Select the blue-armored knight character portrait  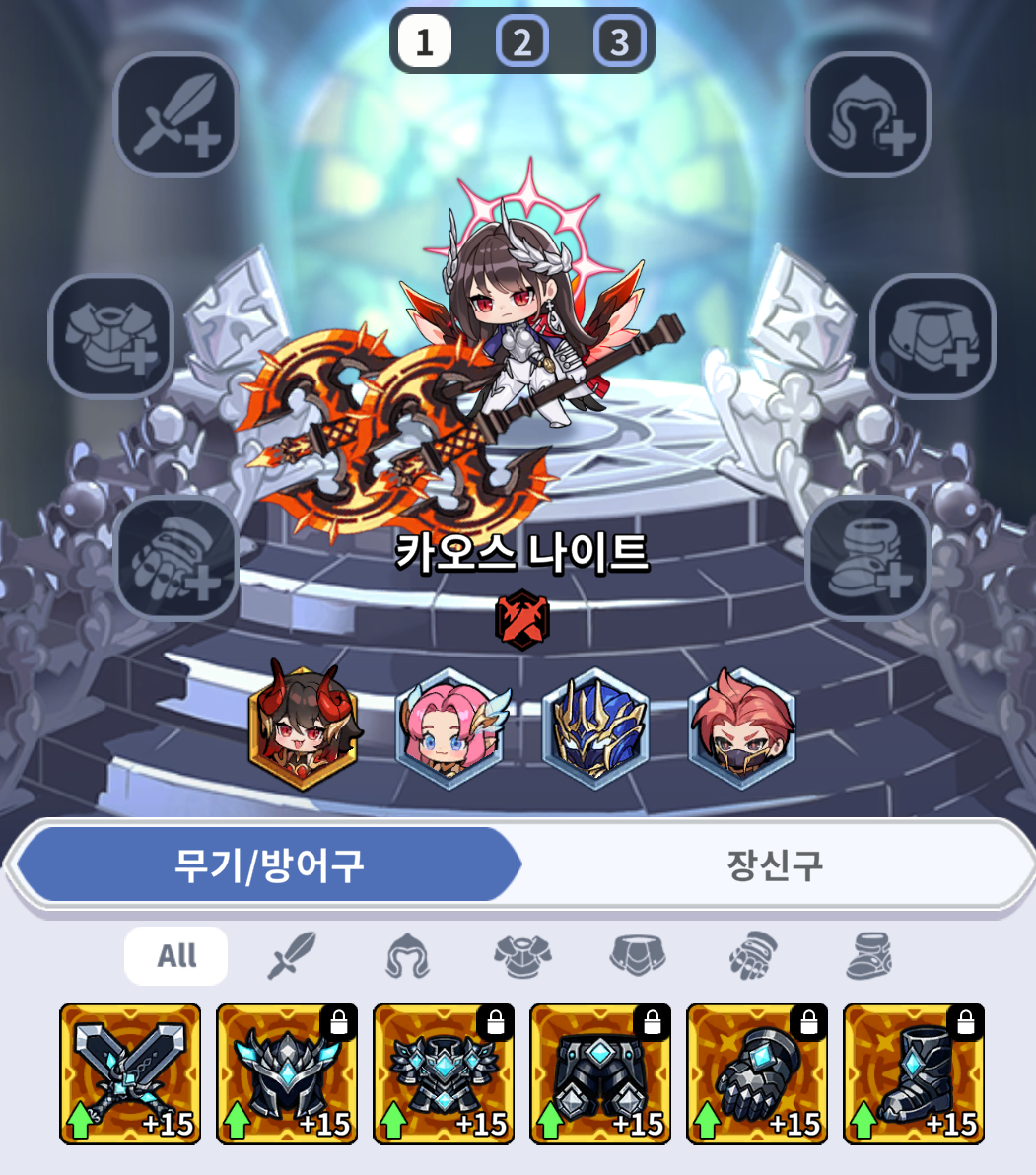pyautogui.click(x=594, y=729)
